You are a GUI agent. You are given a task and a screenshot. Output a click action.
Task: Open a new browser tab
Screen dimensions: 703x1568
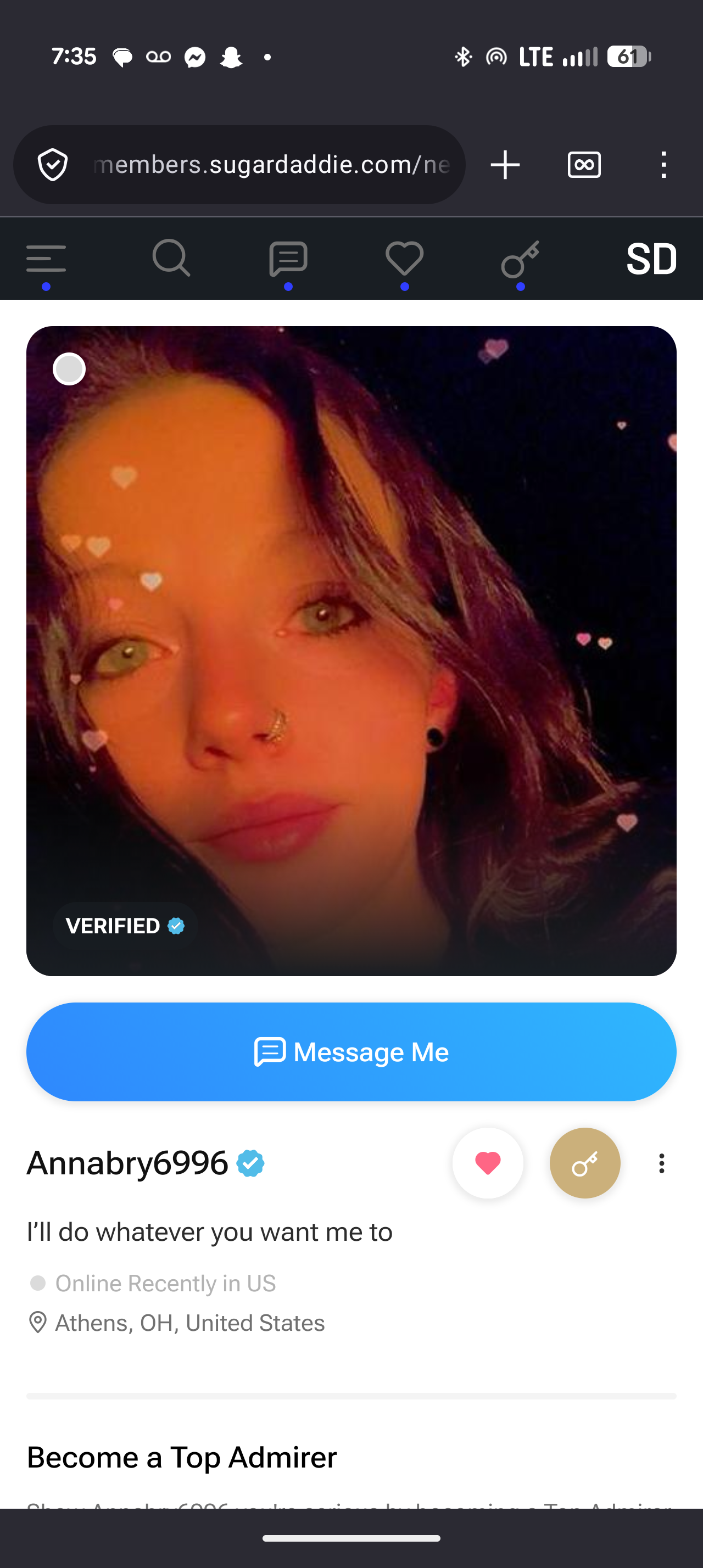(x=505, y=165)
